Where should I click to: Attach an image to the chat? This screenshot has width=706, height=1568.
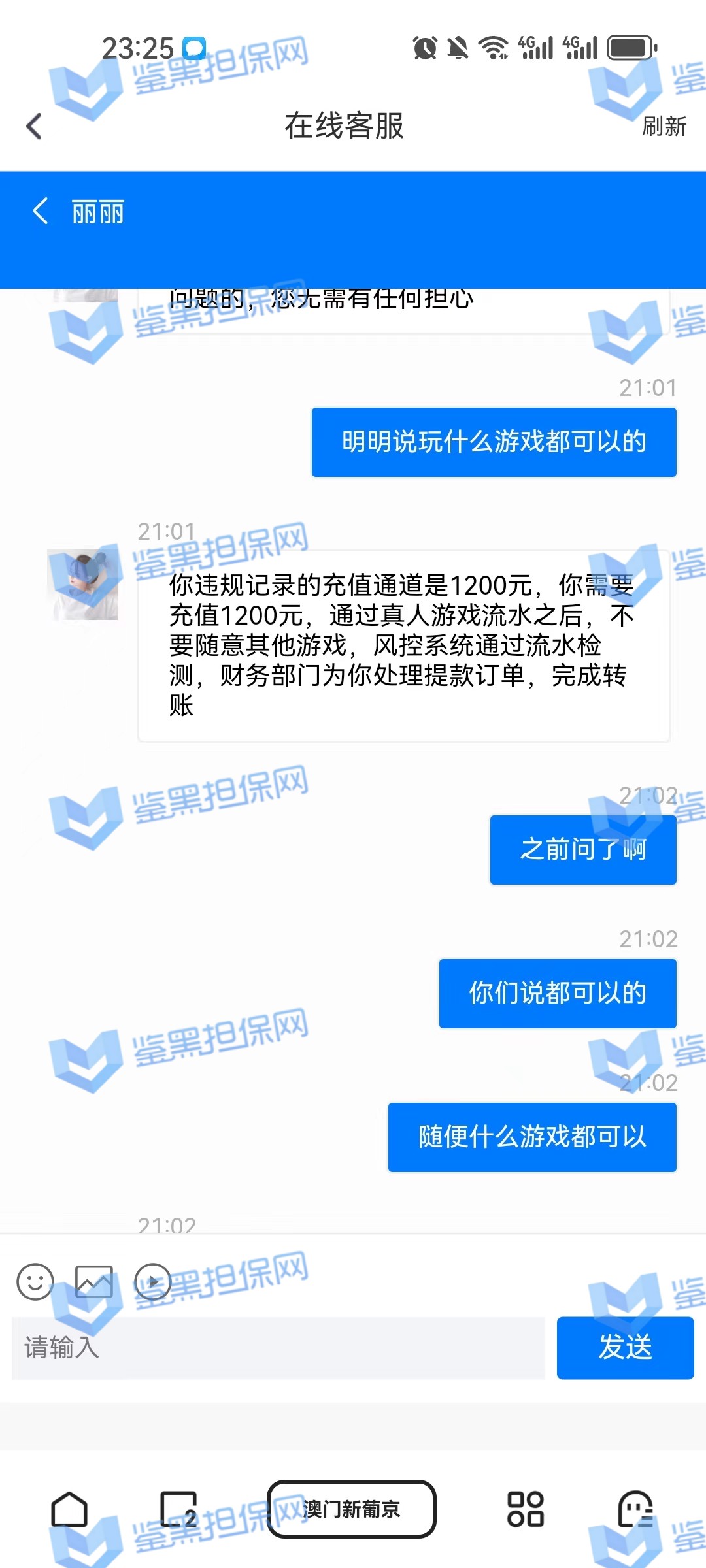94,1281
